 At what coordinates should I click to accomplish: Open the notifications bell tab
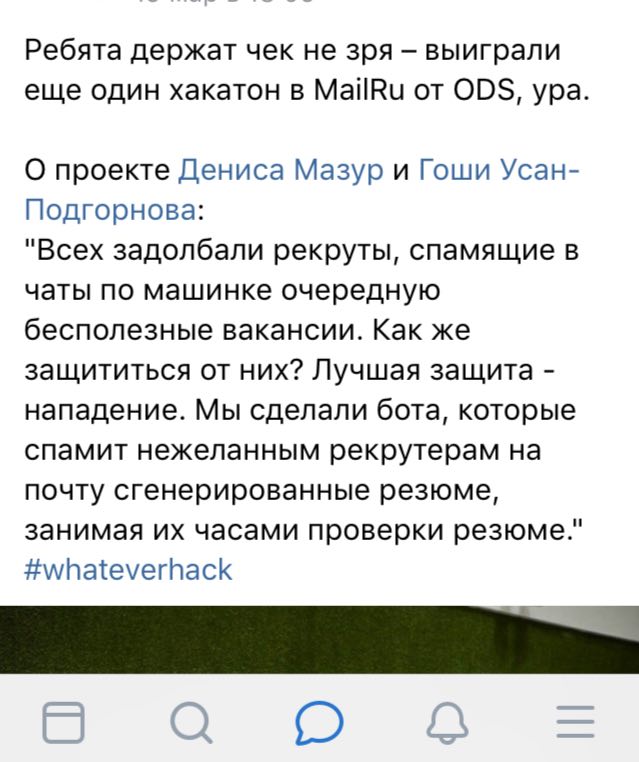coord(447,722)
